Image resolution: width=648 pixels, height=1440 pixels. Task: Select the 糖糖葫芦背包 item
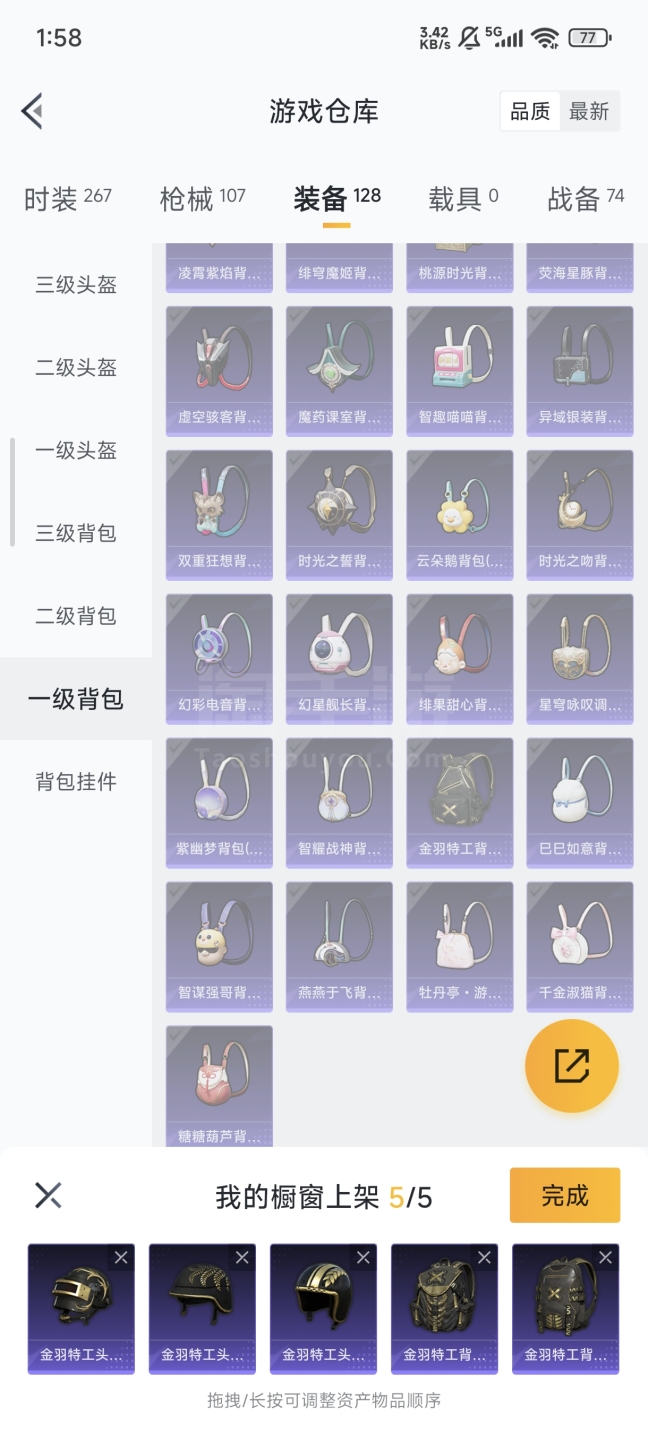pos(219,1085)
